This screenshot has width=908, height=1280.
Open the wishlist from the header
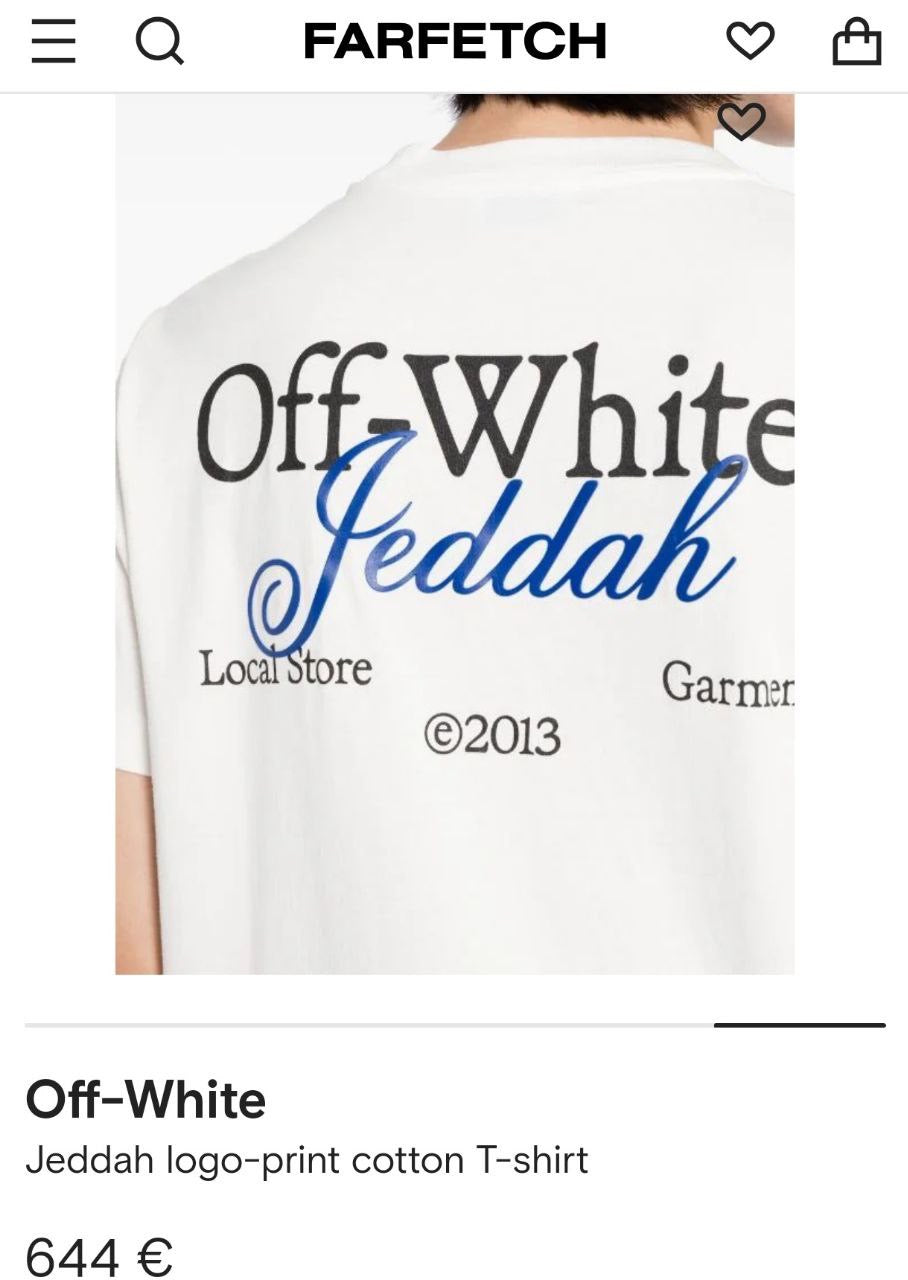pyautogui.click(x=749, y=42)
